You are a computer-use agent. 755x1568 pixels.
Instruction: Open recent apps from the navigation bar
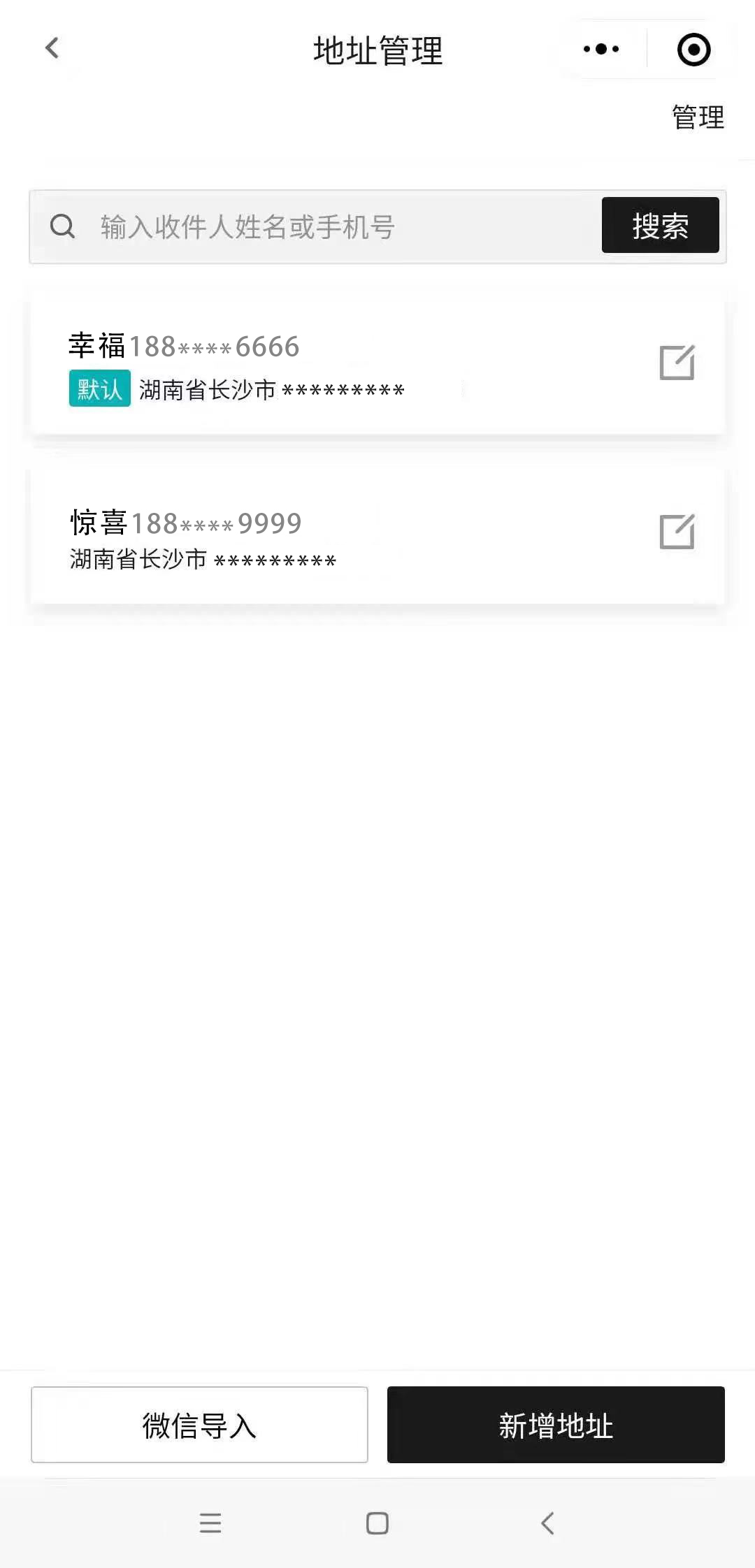(x=210, y=1523)
